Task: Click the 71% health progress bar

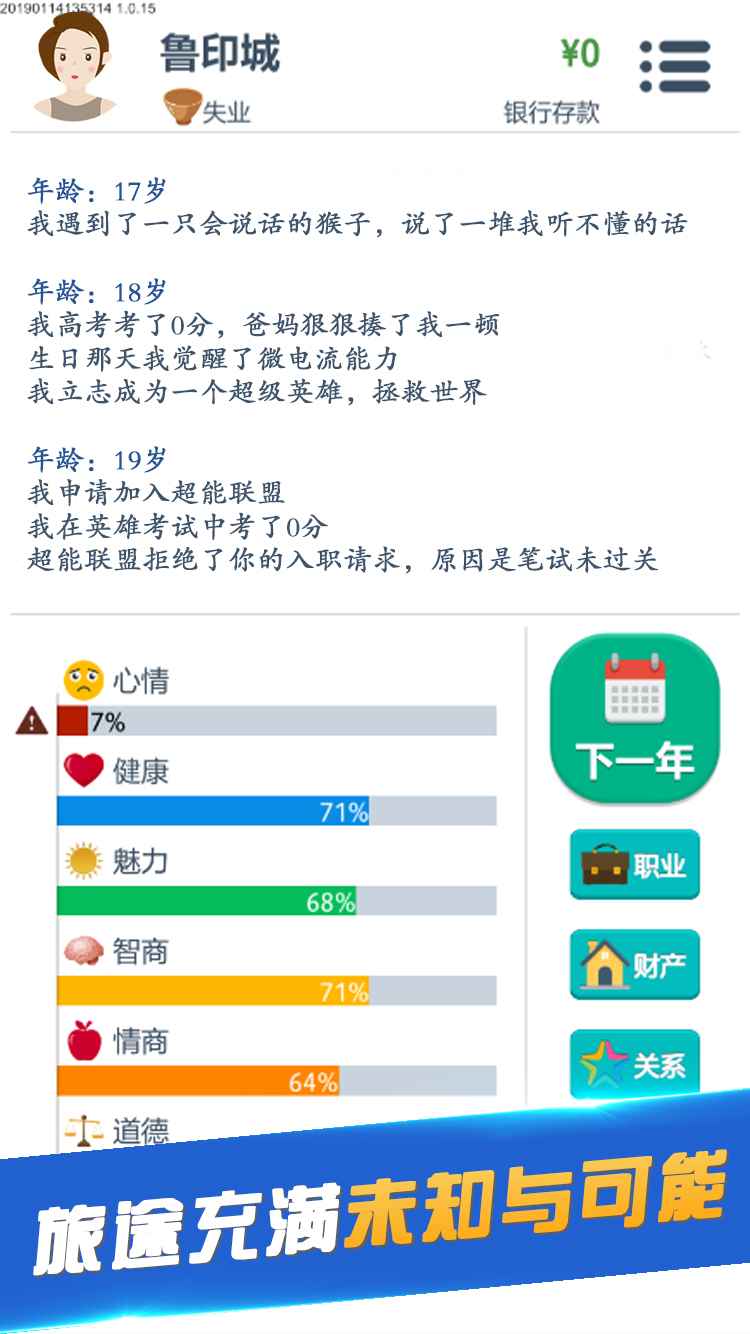Action: click(x=275, y=809)
